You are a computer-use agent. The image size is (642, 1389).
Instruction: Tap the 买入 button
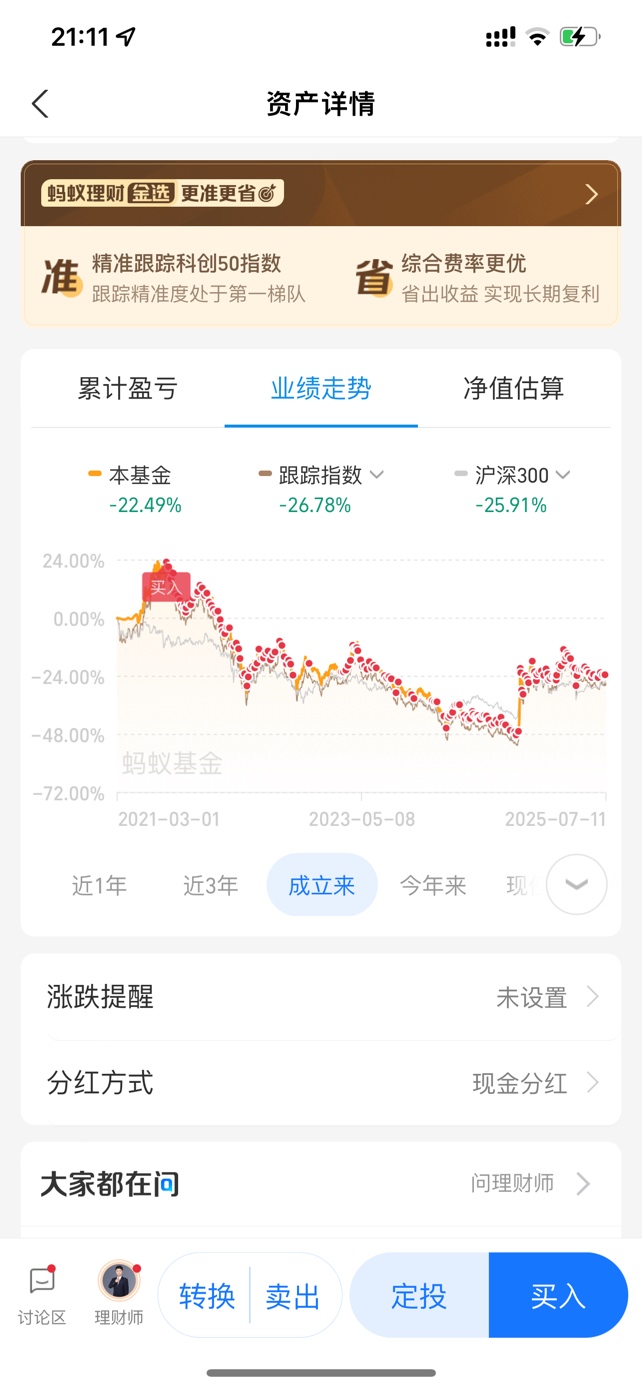coord(558,1295)
